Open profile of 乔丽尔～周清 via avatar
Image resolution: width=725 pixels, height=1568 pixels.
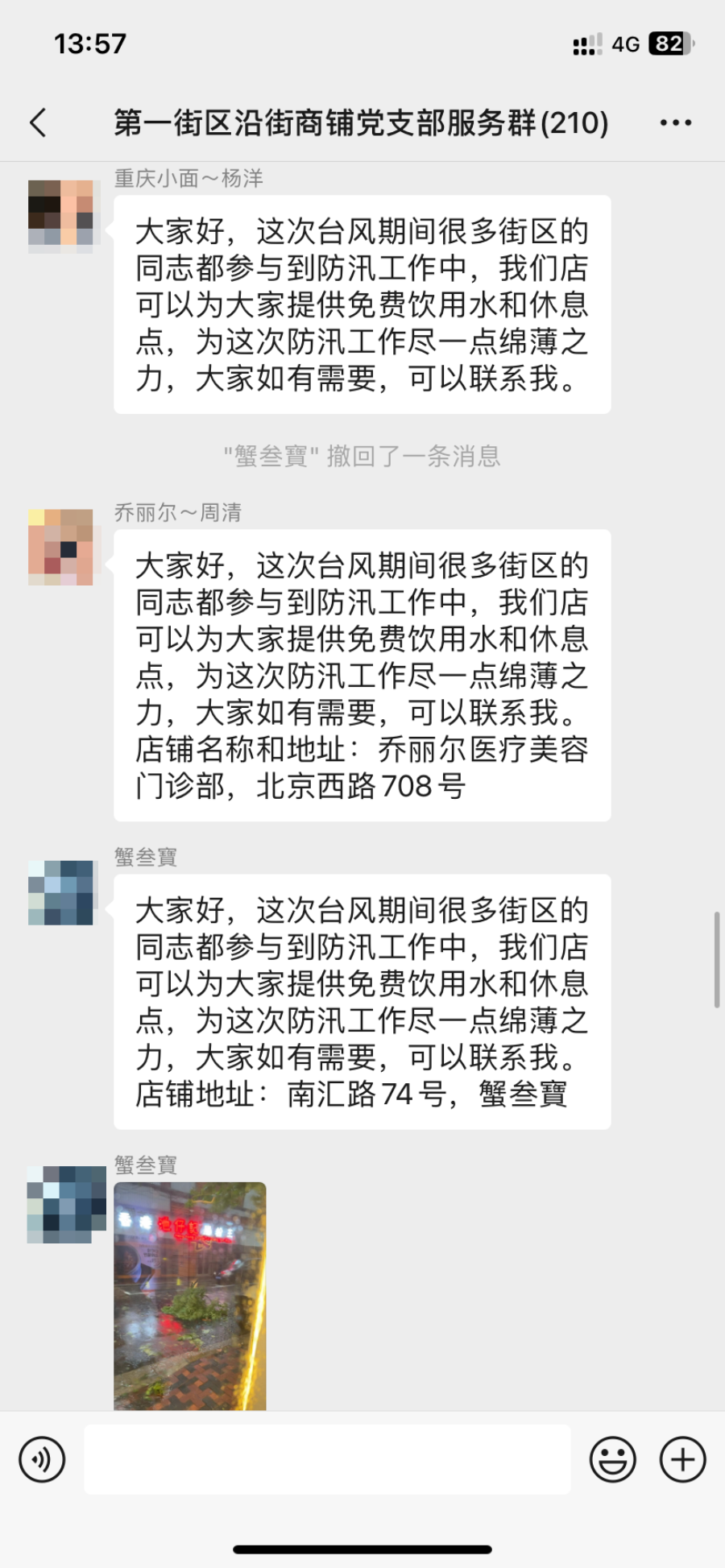[x=60, y=548]
